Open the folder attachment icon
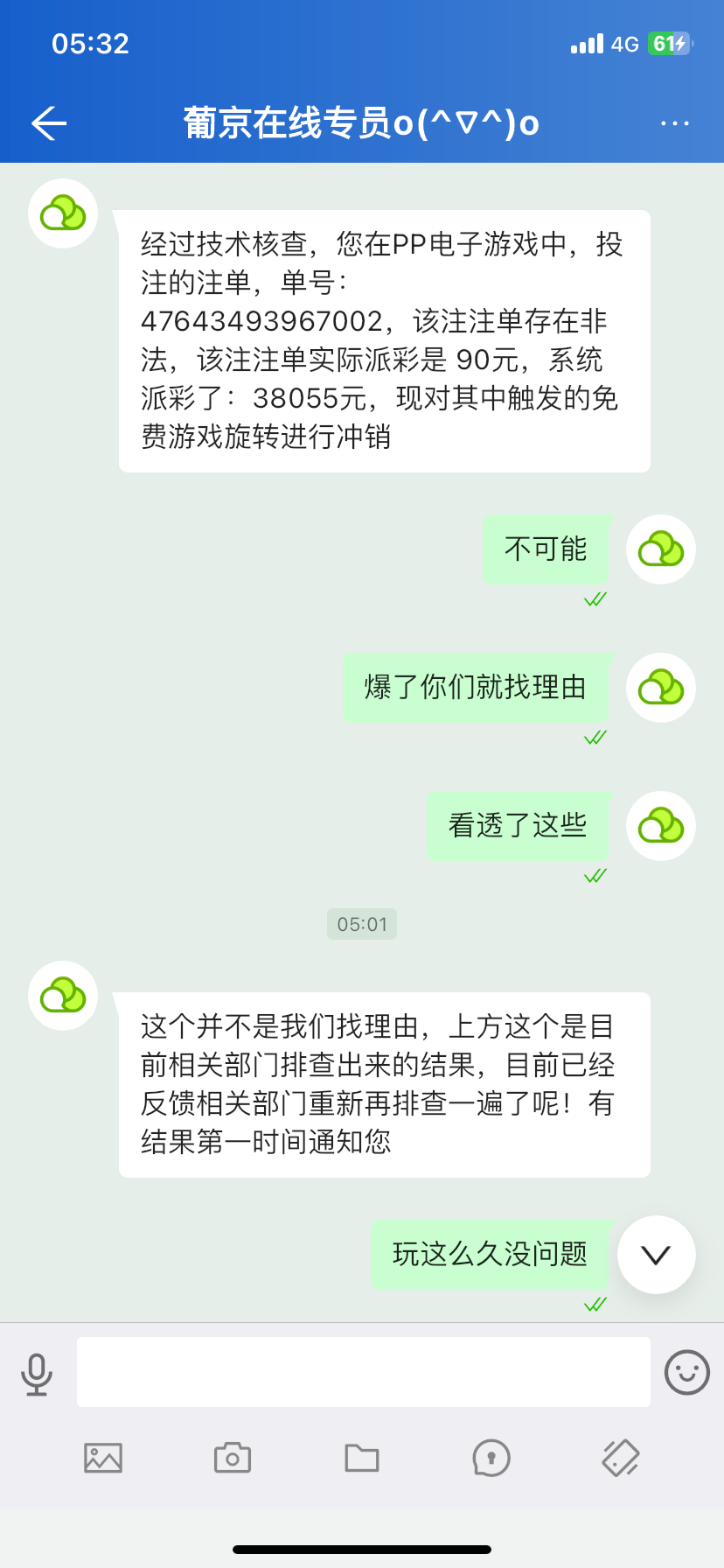The height and width of the screenshot is (1568, 724). point(361,1457)
